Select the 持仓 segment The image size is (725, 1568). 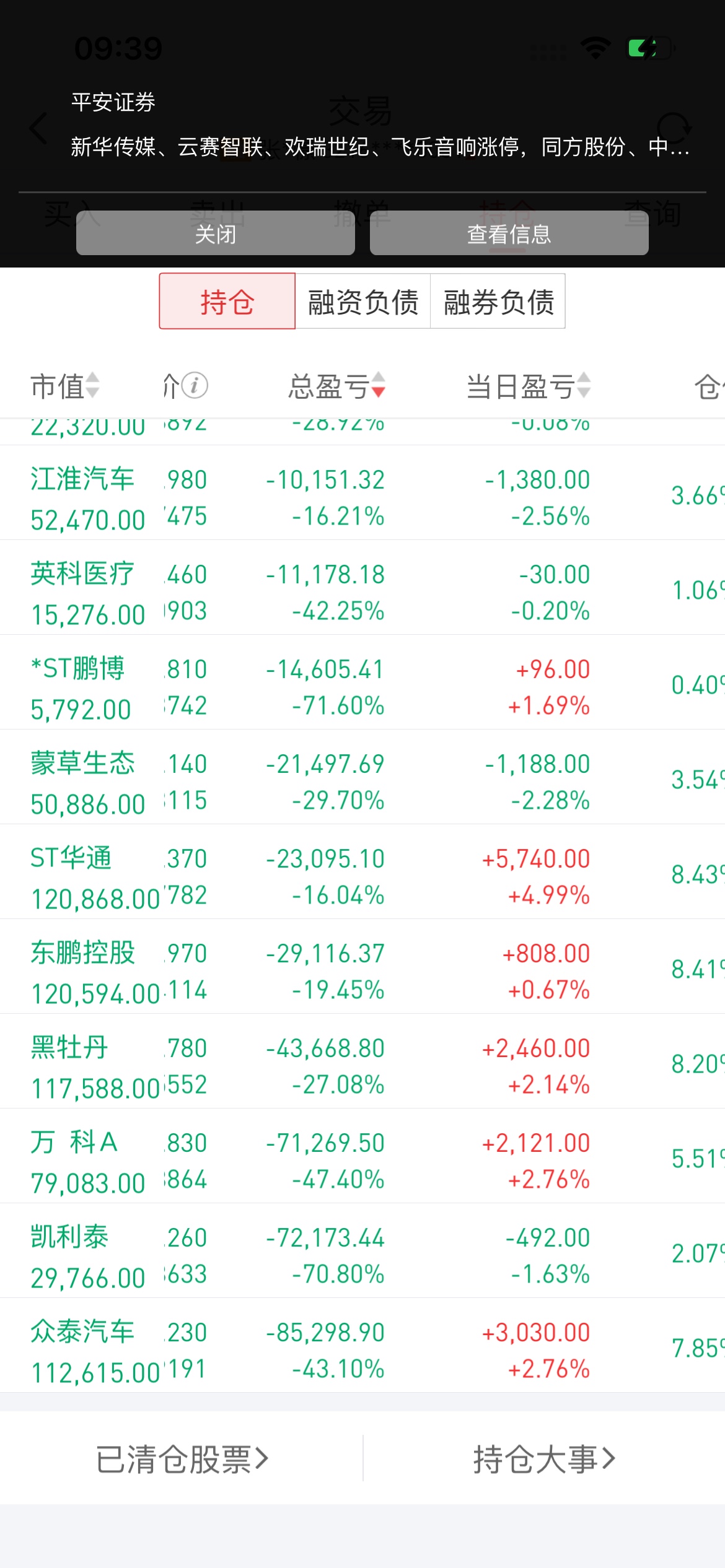[227, 301]
